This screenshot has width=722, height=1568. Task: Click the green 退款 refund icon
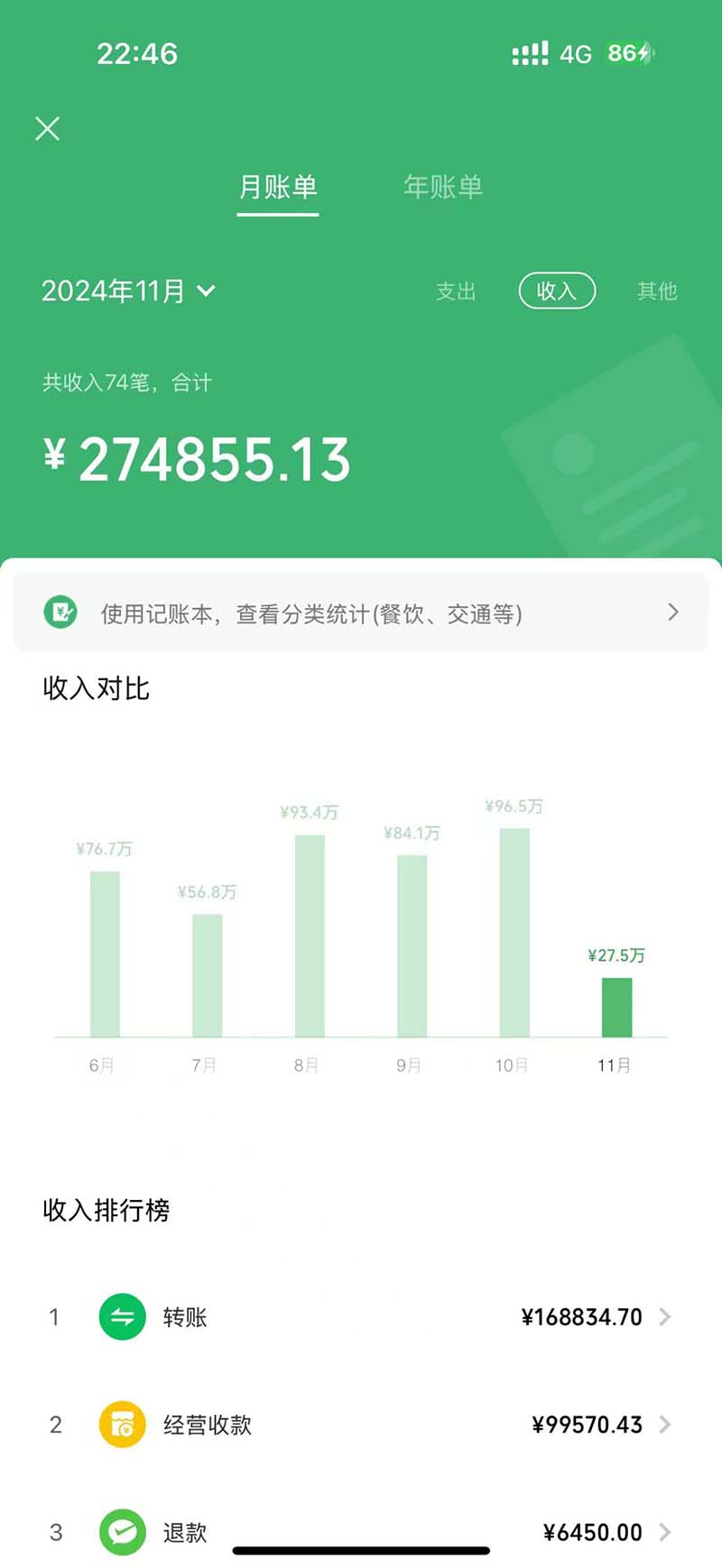coord(121,1533)
